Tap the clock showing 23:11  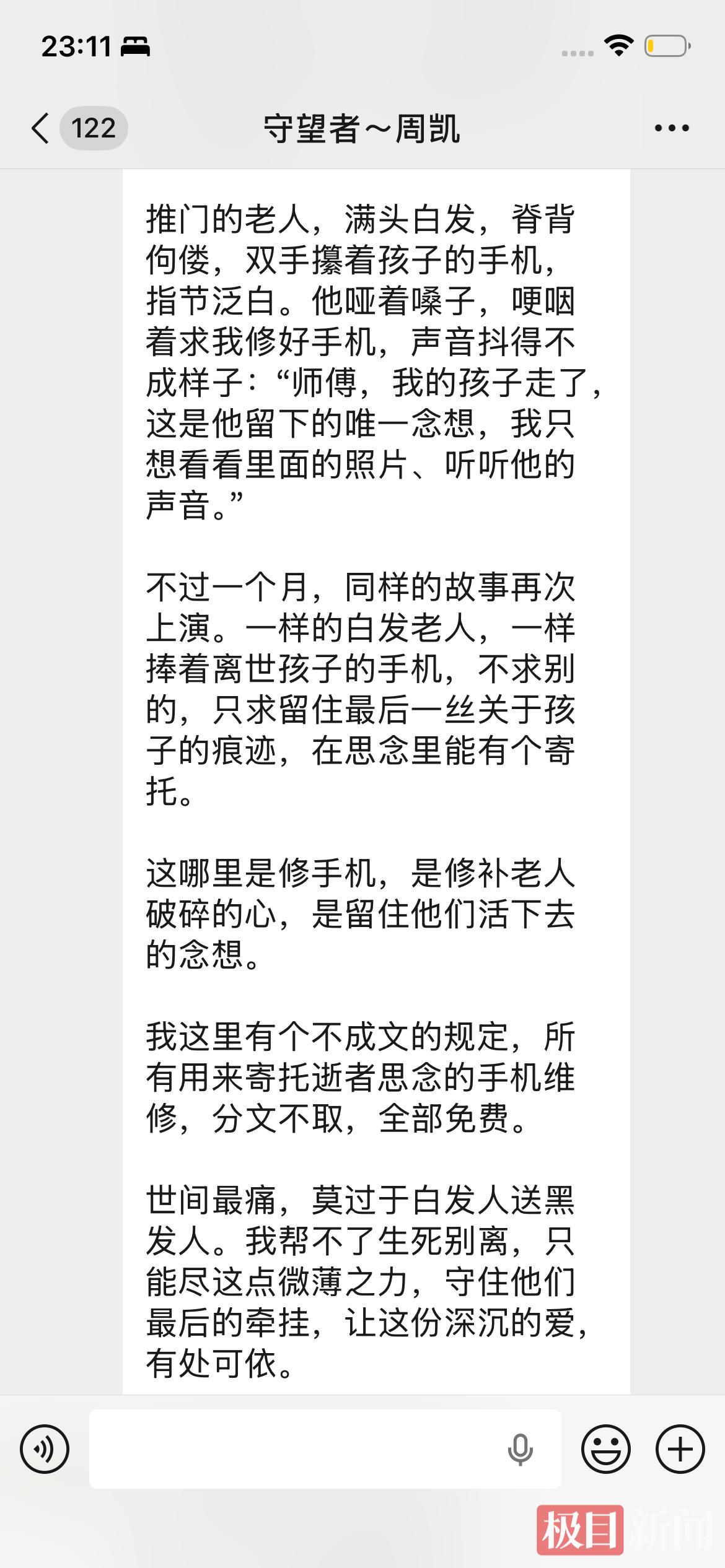74,45
